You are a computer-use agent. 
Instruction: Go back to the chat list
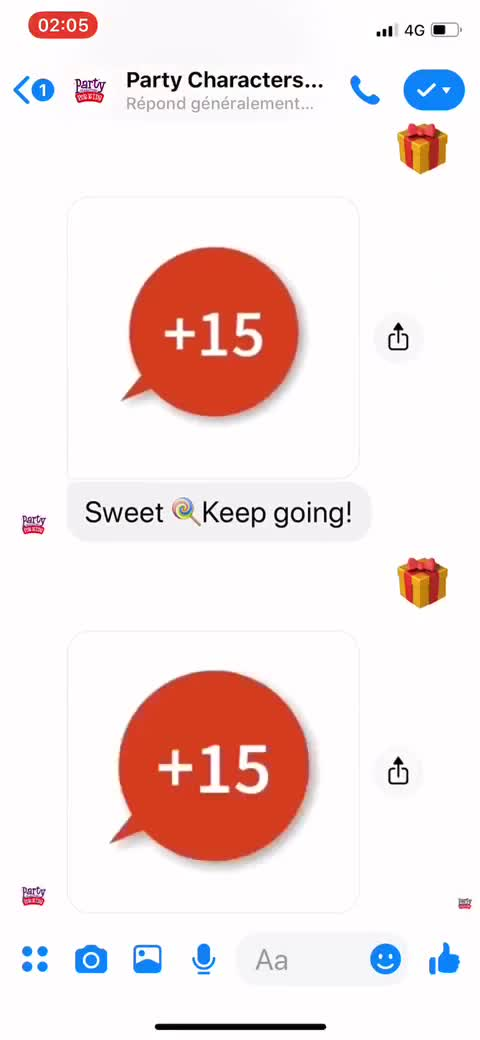(33, 90)
